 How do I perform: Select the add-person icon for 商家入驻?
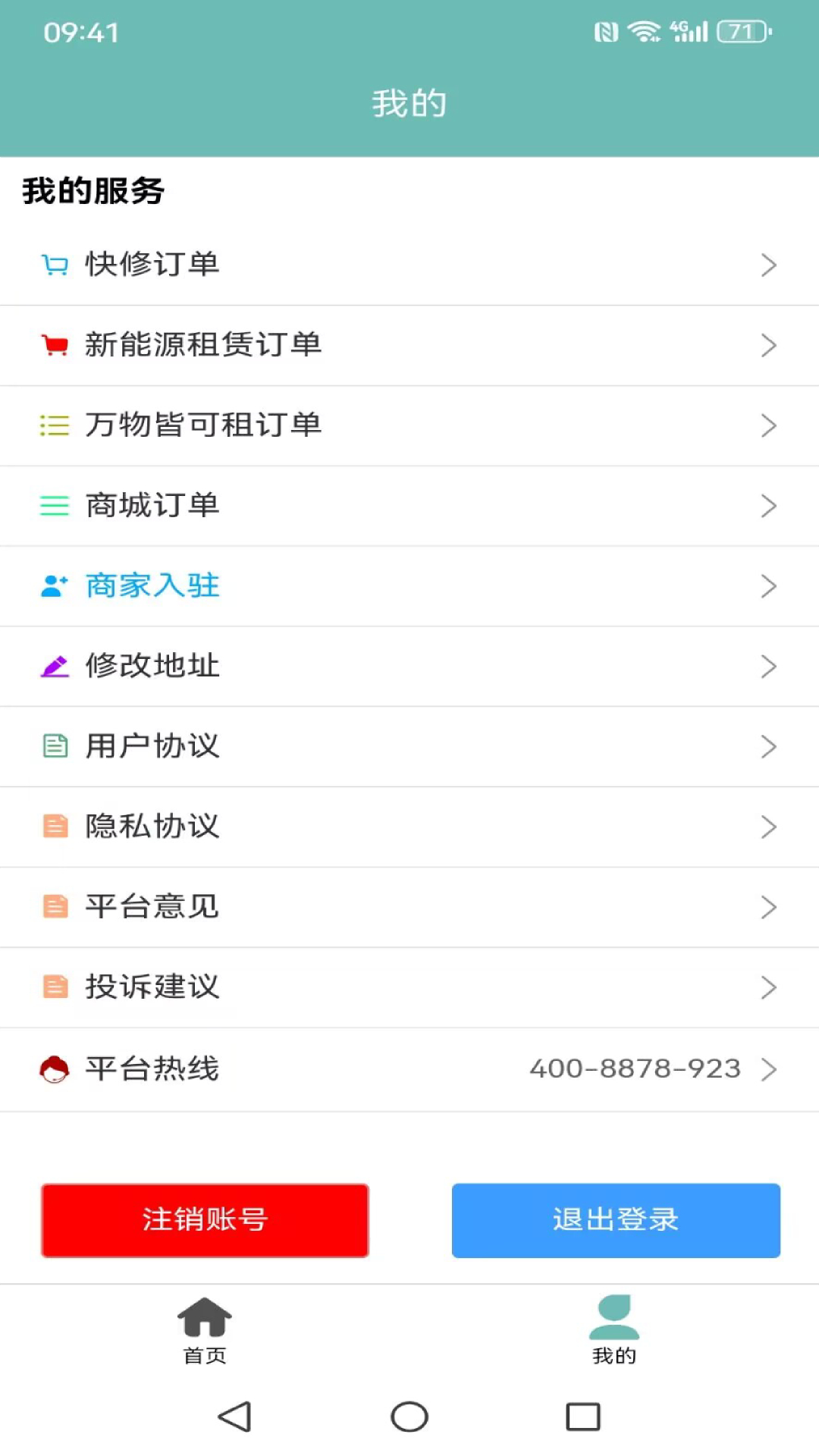tap(54, 585)
